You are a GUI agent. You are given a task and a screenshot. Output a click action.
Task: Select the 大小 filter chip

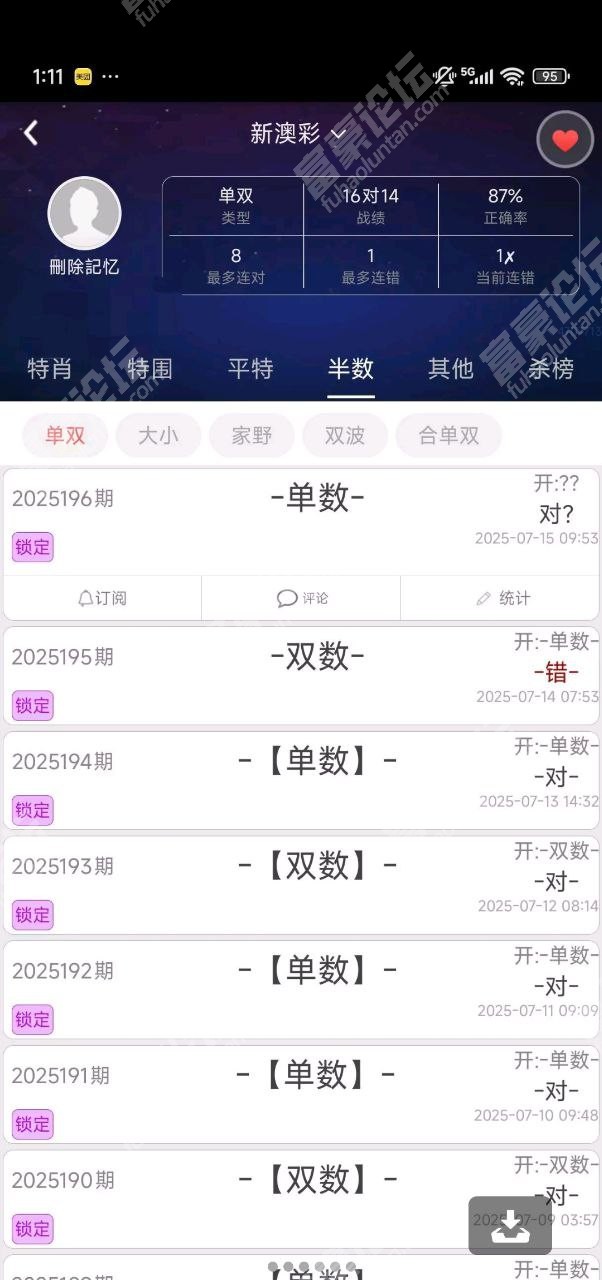(x=158, y=435)
